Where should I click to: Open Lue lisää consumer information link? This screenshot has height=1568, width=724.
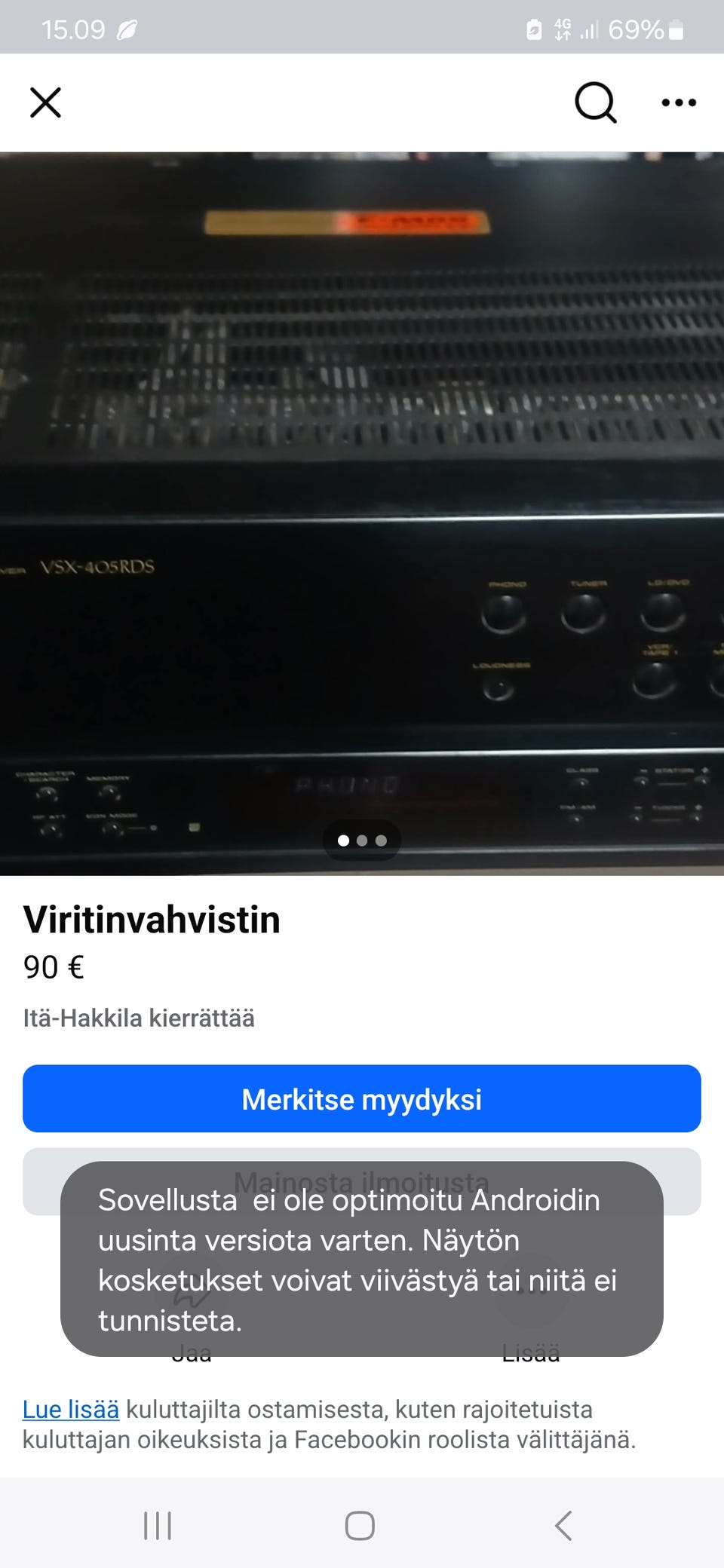click(x=71, y=1409)
